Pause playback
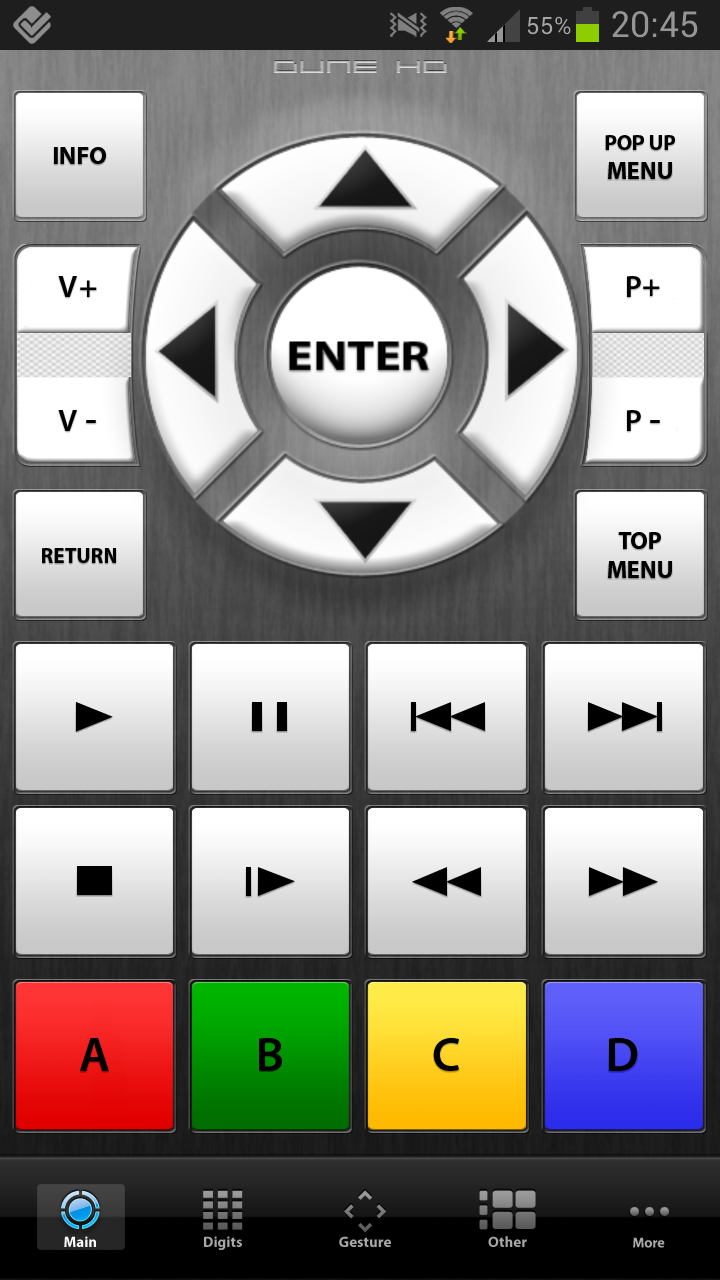The width and height of the screenshot is (720, 1280). [x=270, y=717]
